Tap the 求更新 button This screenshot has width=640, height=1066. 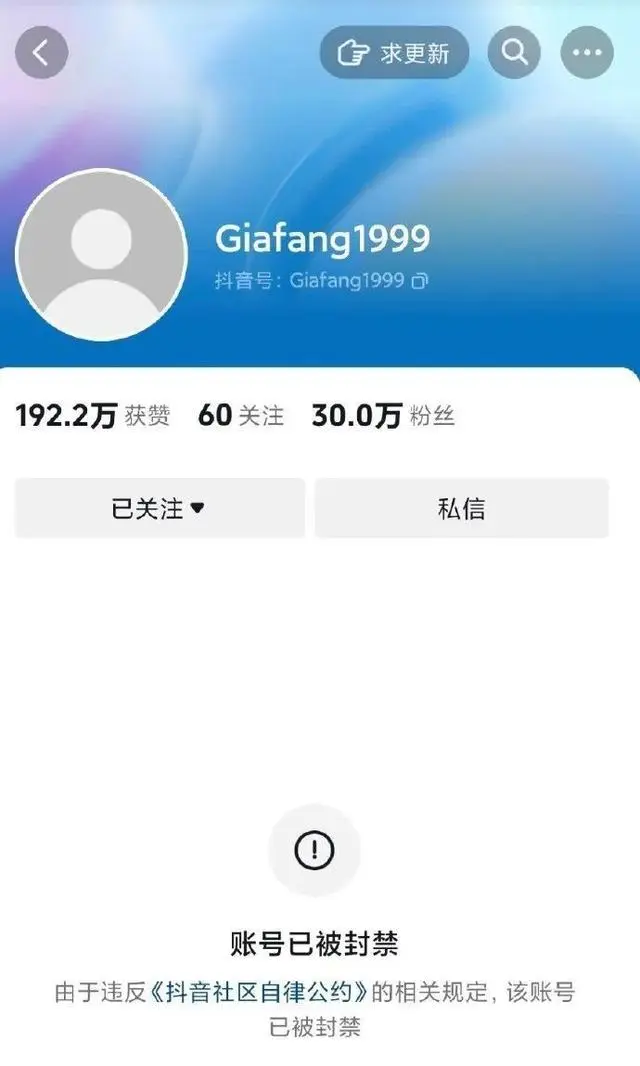394,53
